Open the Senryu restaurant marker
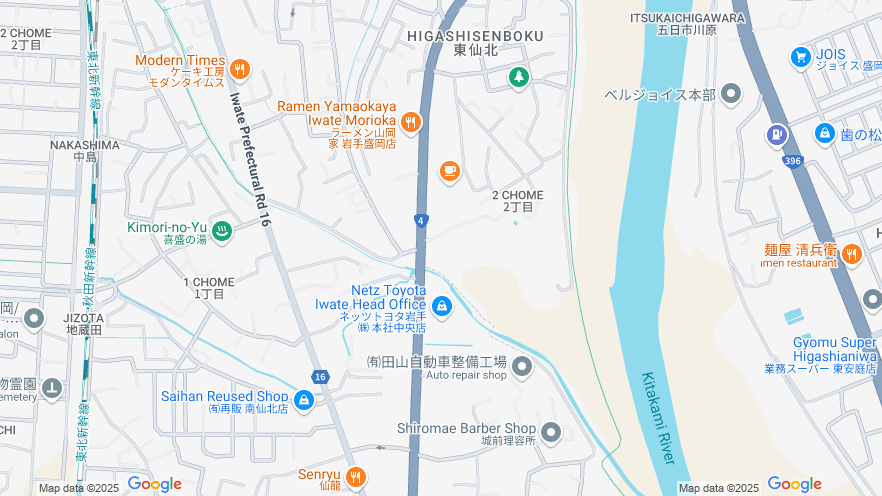The width and height of the screenshot is (882, 496). [357, 476]
